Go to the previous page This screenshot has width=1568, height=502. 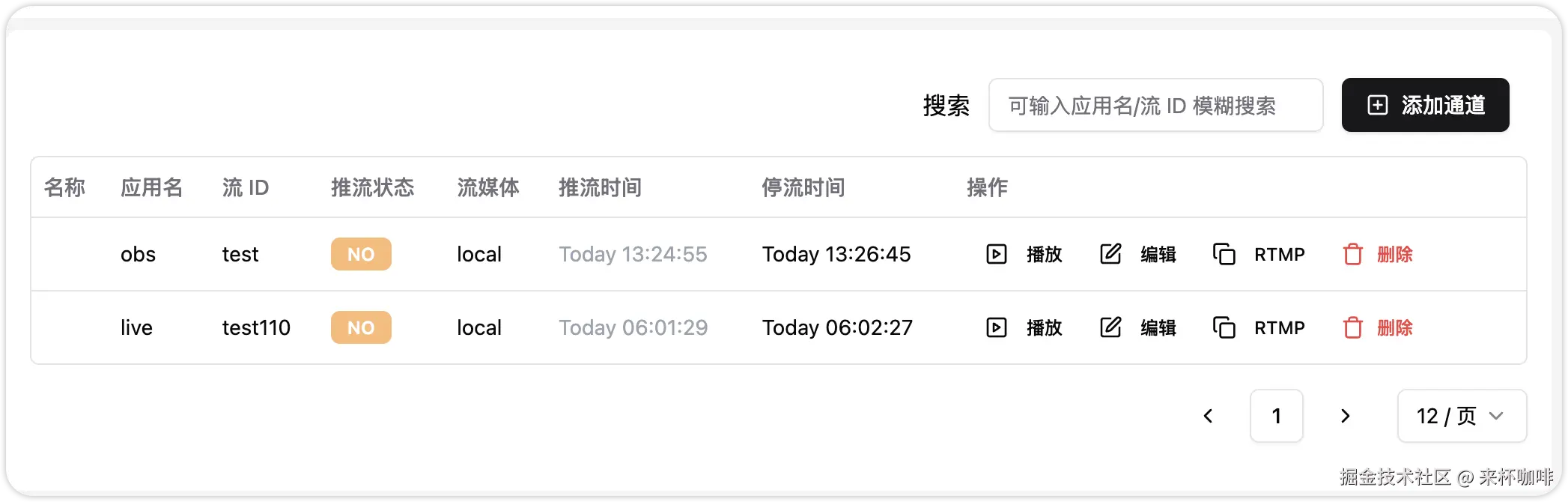click(x=1208, y=416)
